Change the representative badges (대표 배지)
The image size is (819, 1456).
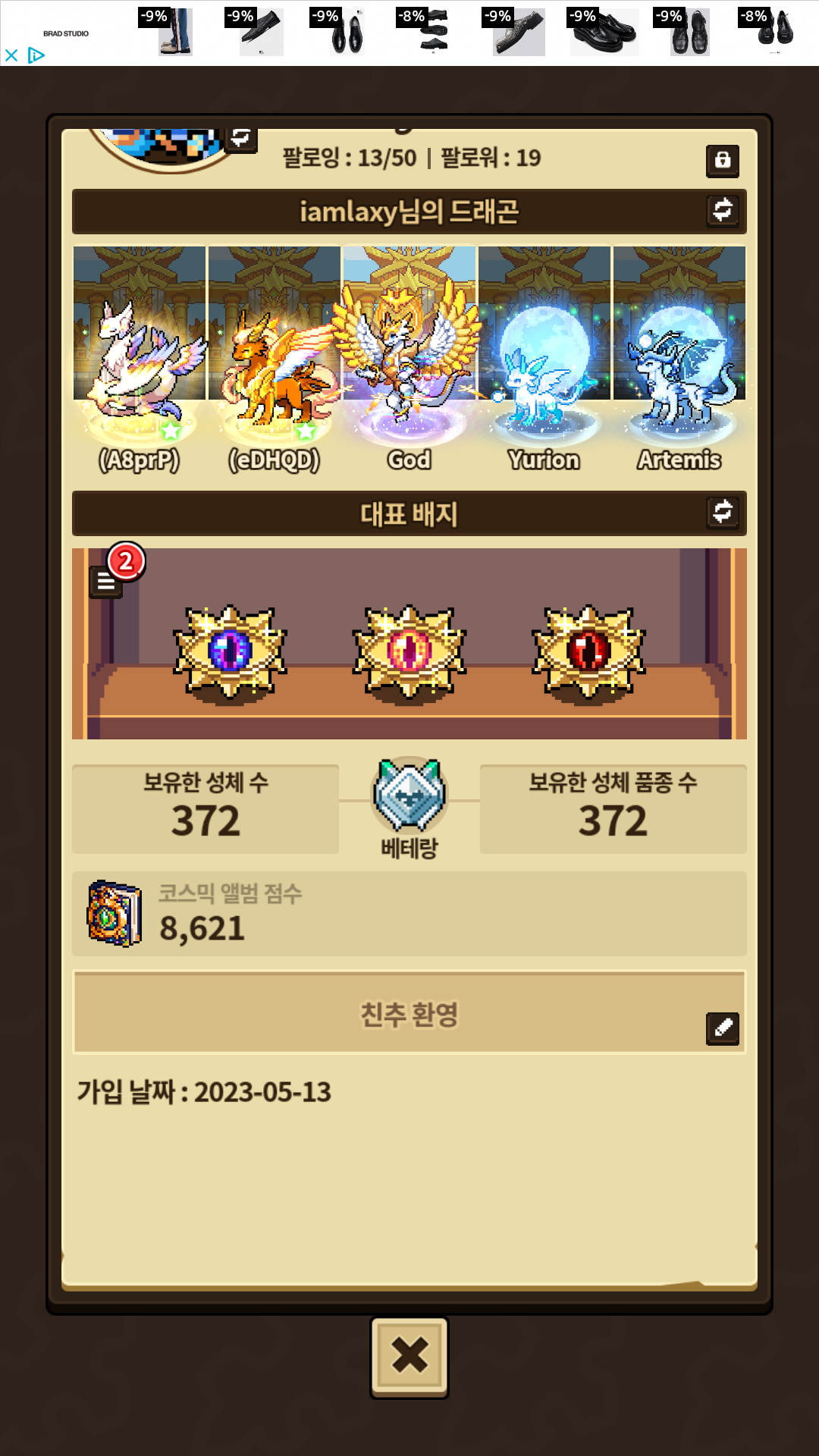722,512
